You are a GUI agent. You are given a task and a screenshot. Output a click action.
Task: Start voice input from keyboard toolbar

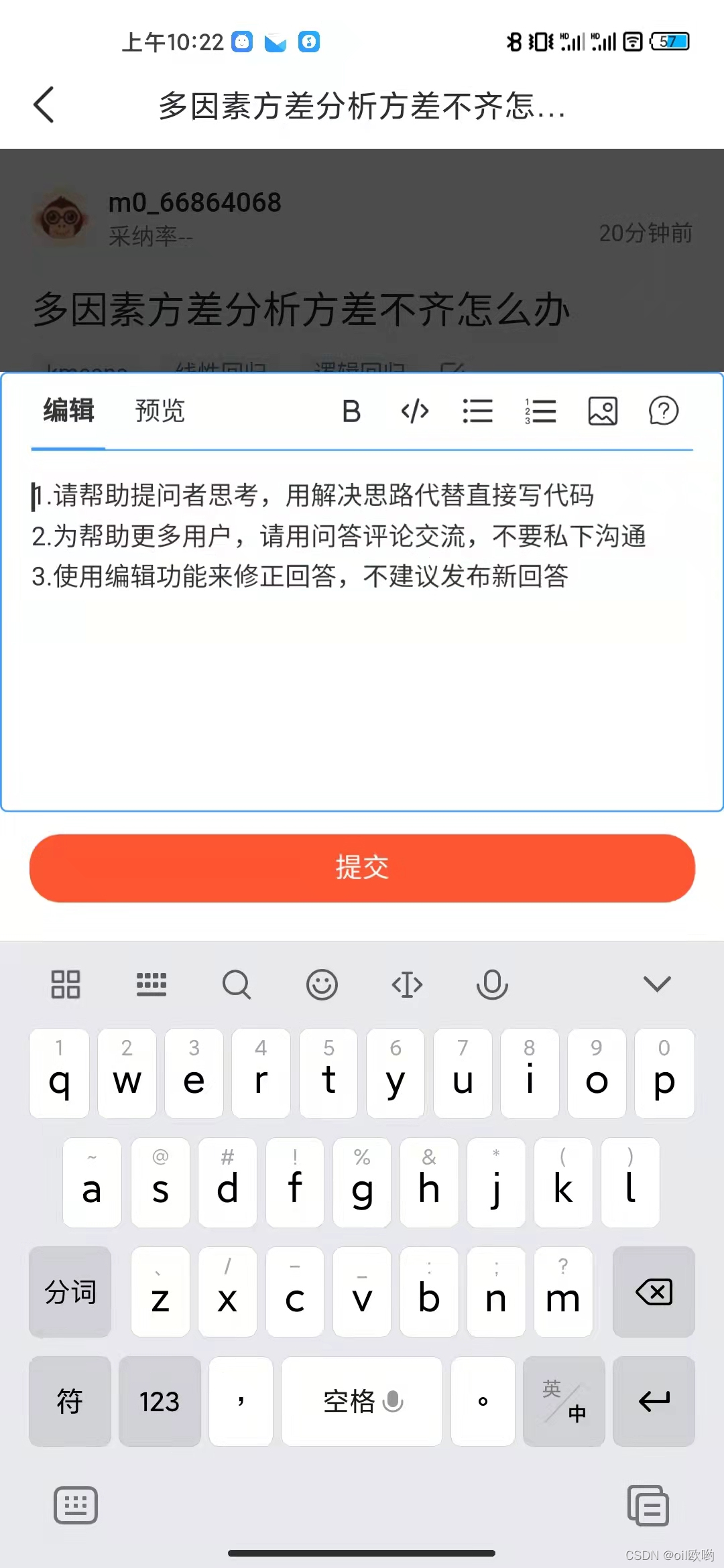click(x=492, y=984)
